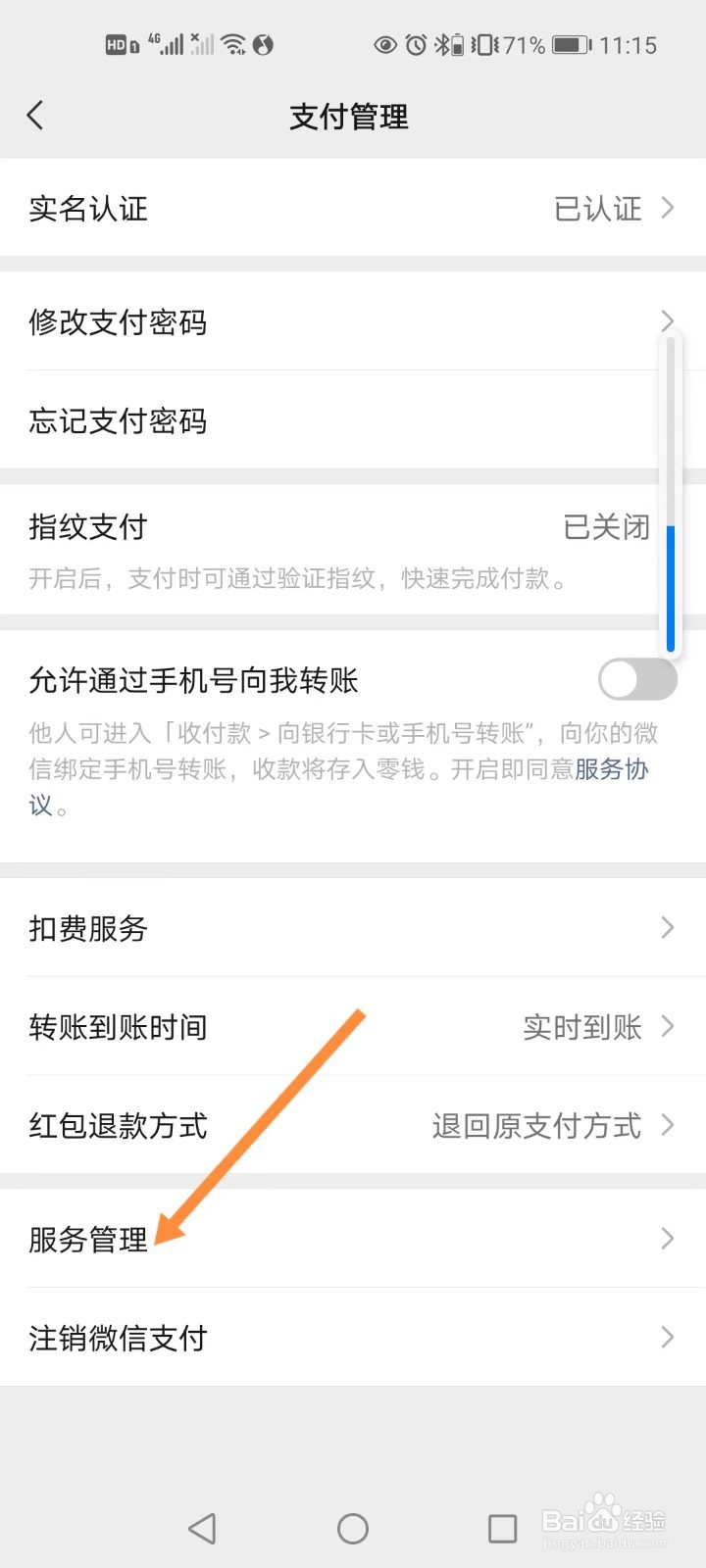This screenshot has height=1568, width=706.
Task: Open 红包退款方式 selection
Action: (x=353, y=1126)
